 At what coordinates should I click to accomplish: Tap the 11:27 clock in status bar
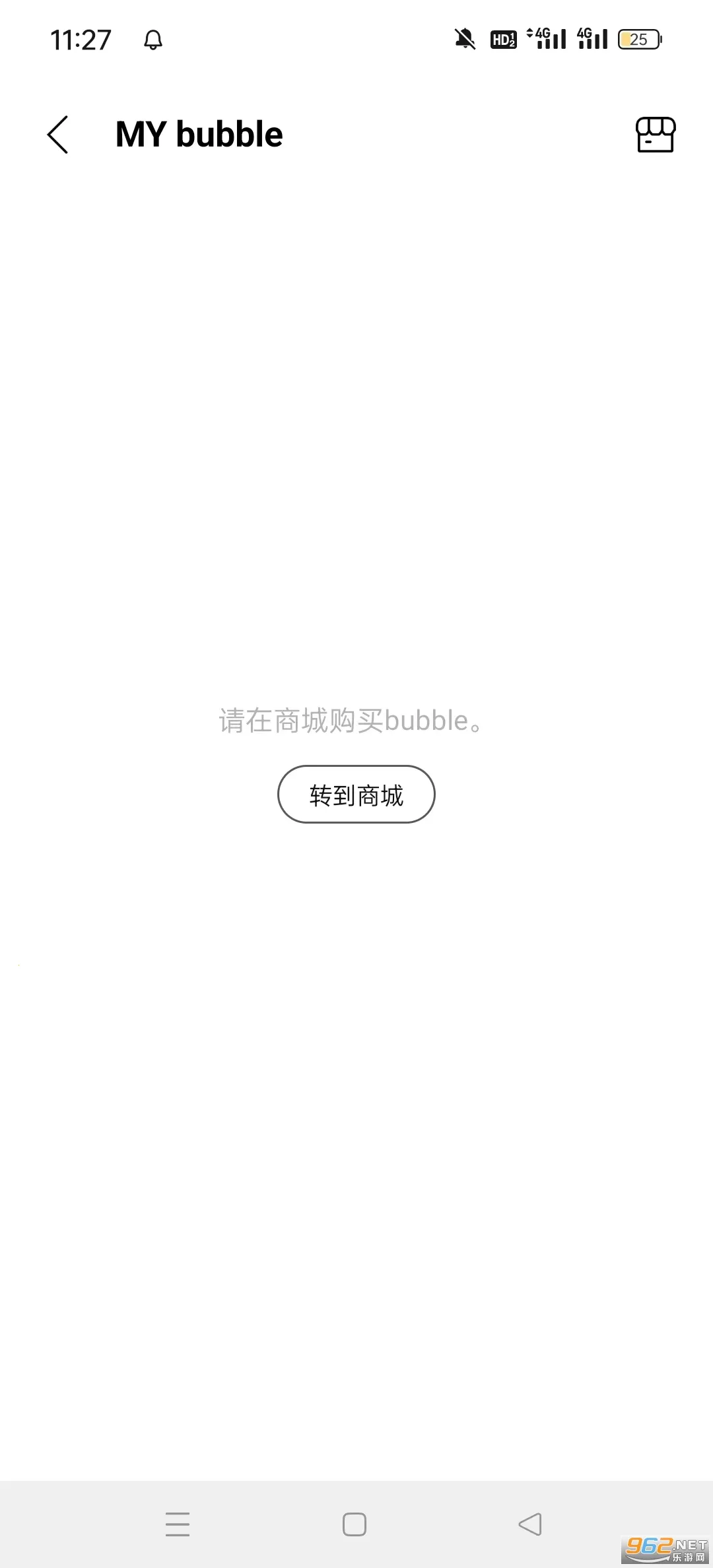tap(81, 40)
